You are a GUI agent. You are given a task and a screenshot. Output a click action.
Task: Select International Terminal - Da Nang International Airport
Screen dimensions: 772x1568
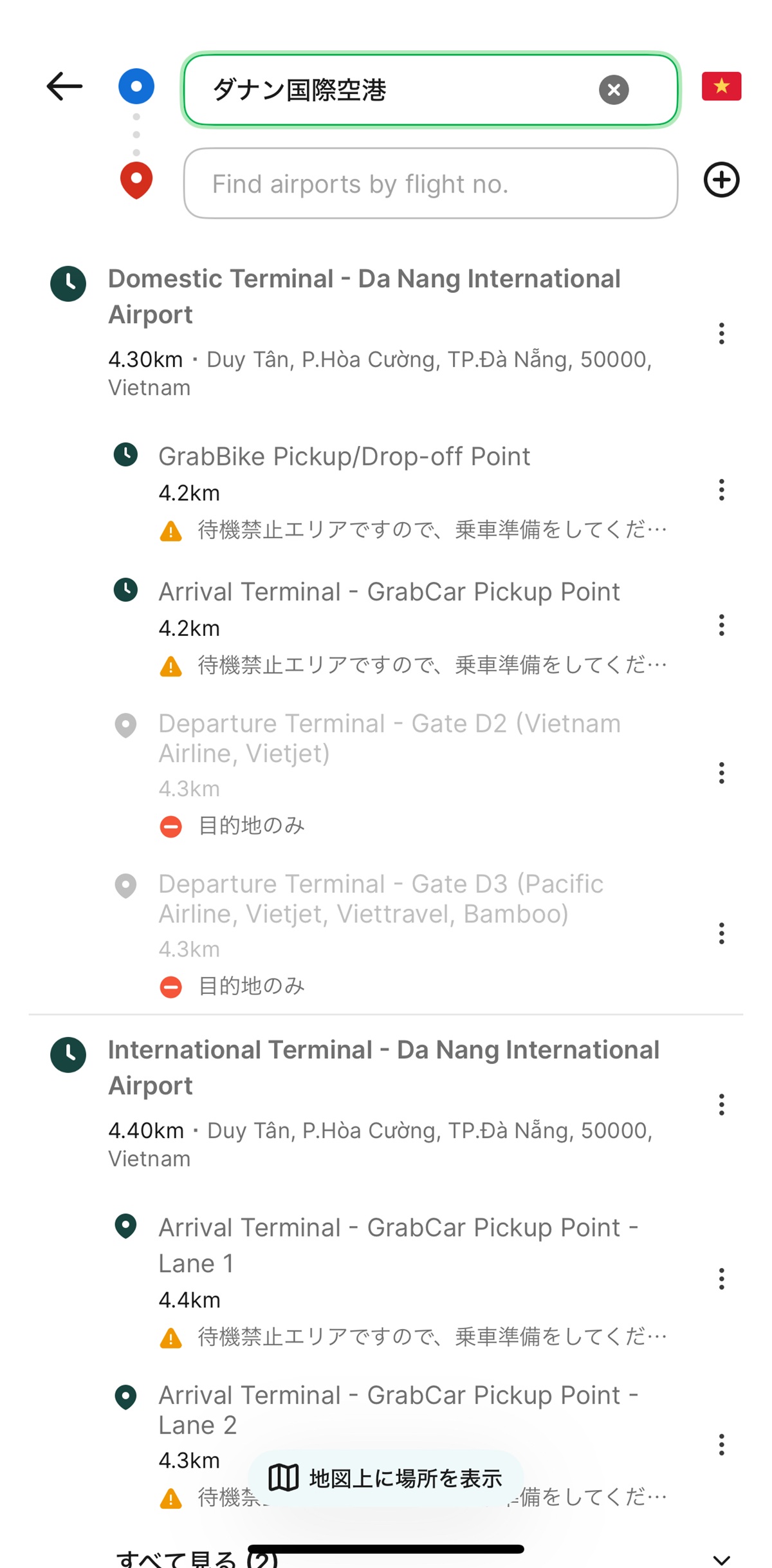[x=384, y=1067]
